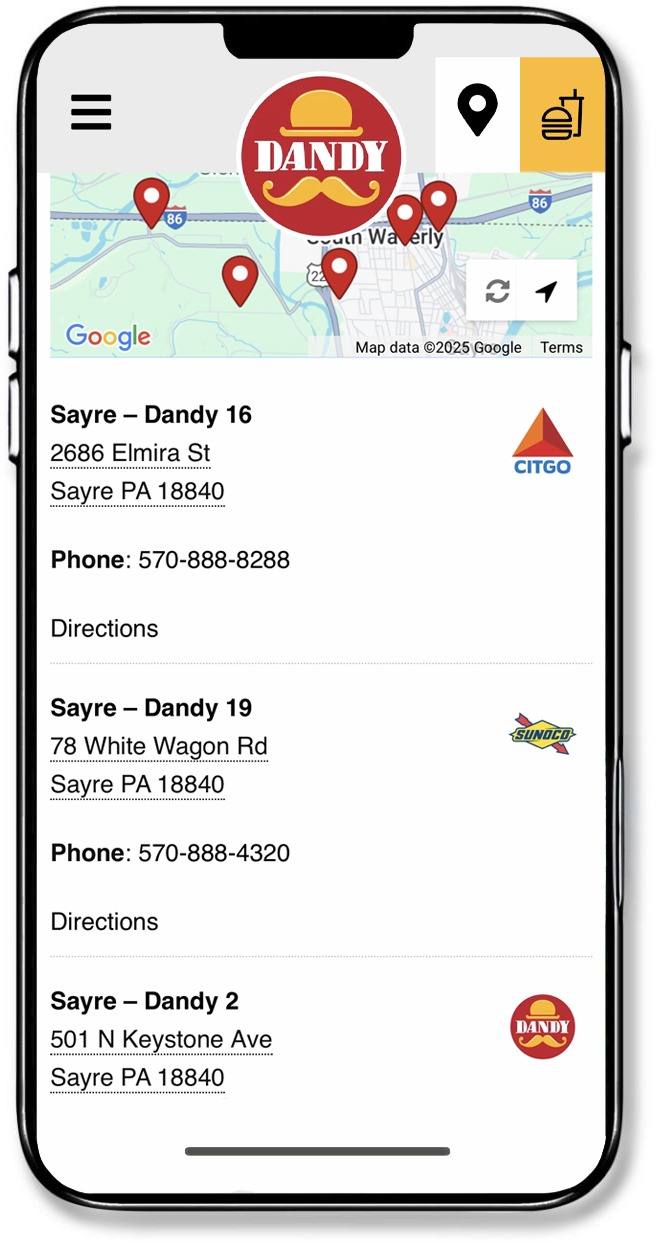Call 570-888-4320 for Dandy 19
Image resolution: width=656 pixels, height=1244 pixels.
[x=213, y=853]
